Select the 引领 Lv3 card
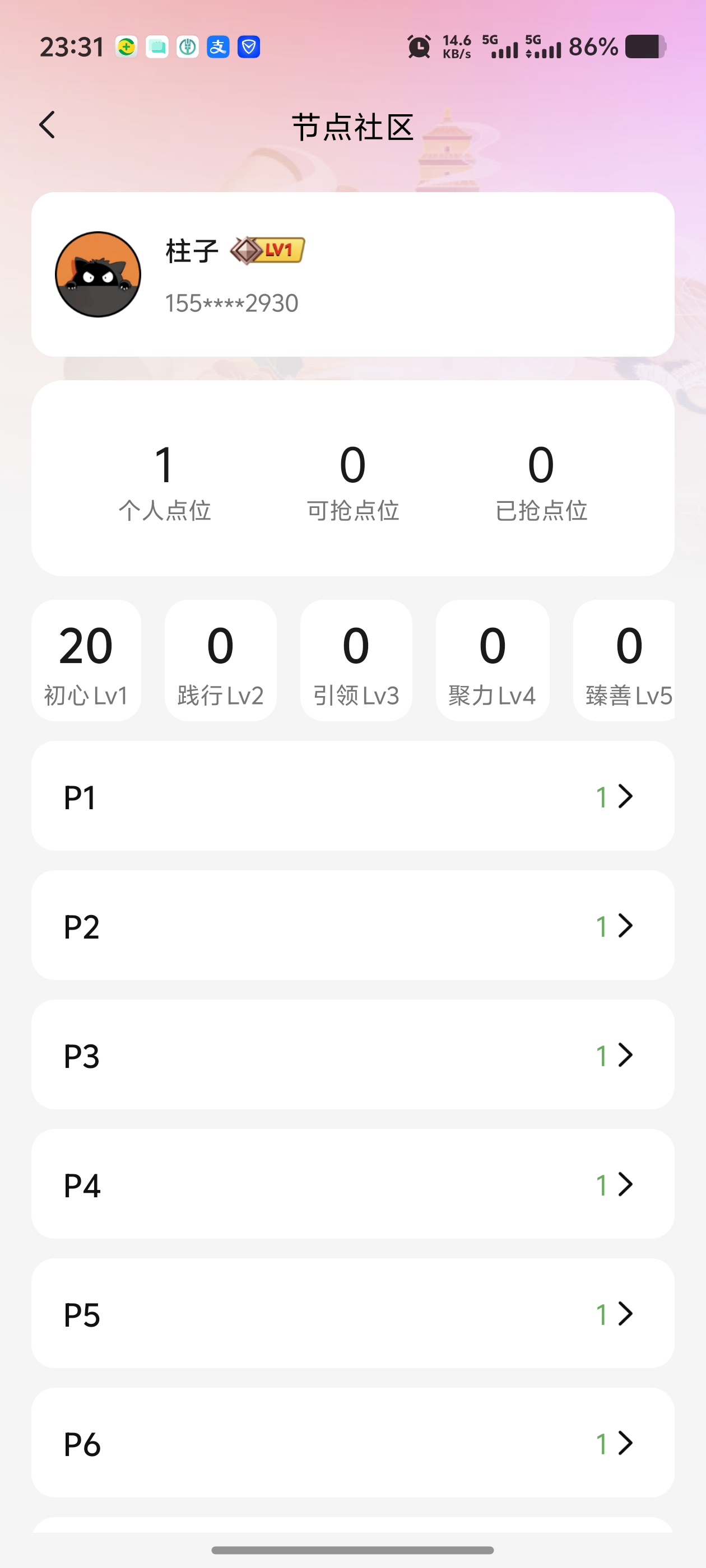 tap(356, 661)
